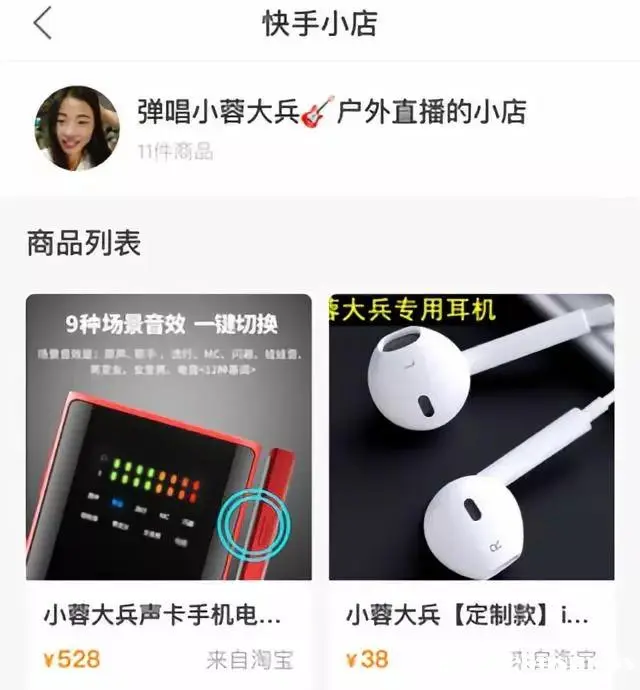The image size is (640, 690).
Task: Go back from 快手小店 page
Action: click(42, 24)
